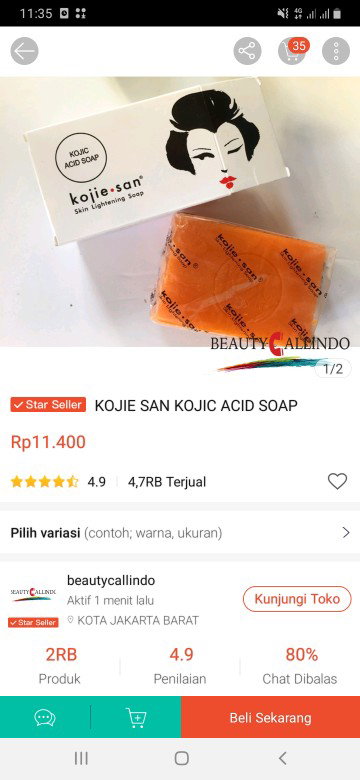Tap Kunjungi Toko button
The height and width of the screenshot is (780, 360).
point(297,599)
